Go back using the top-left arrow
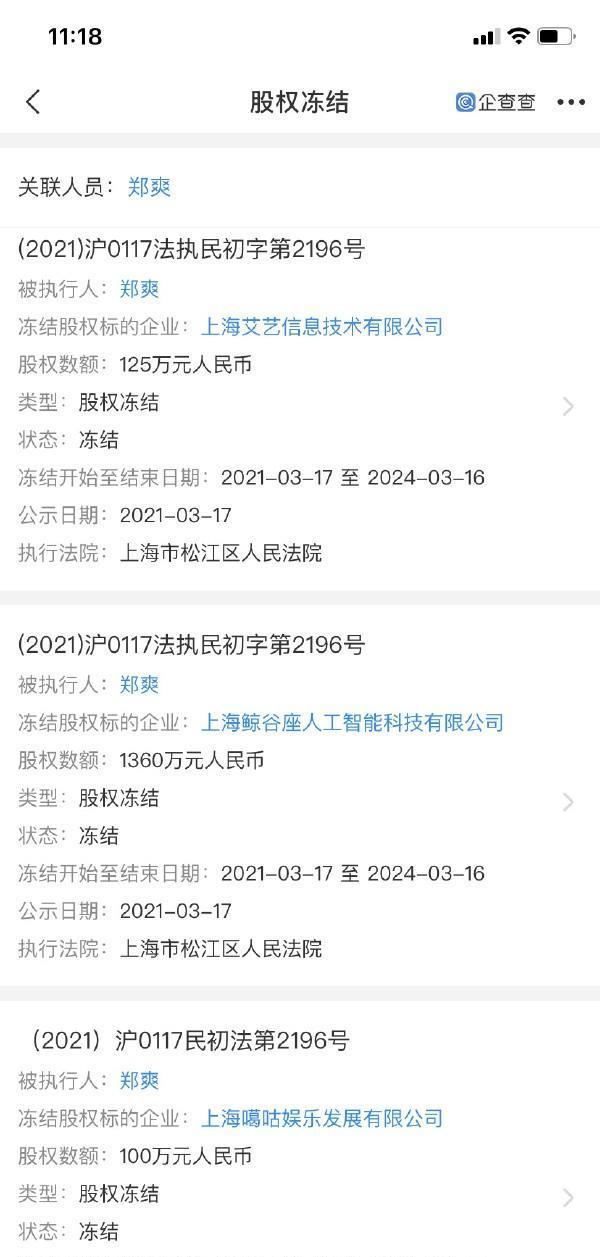Viewport: 600px width, 1257px height. click(33, 102)
